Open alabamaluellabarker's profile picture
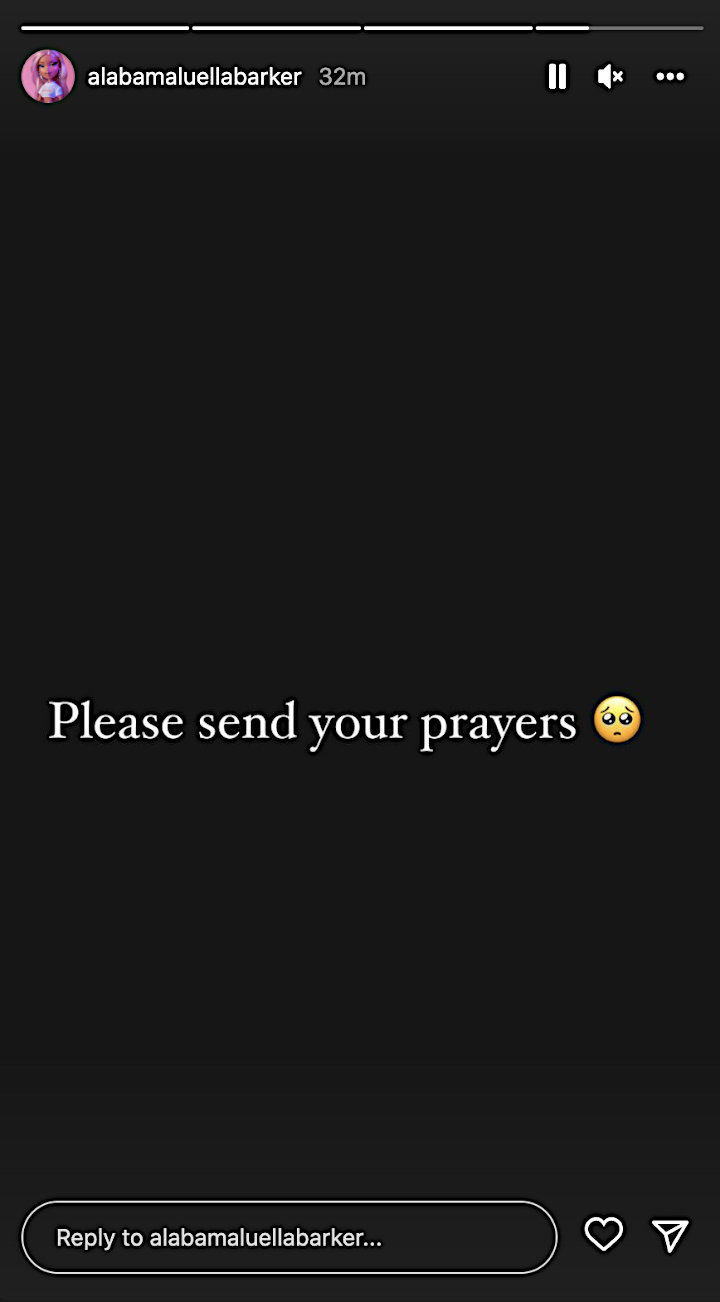The height and width of the screenshot is (1302, 720). [x=48, y=76]
